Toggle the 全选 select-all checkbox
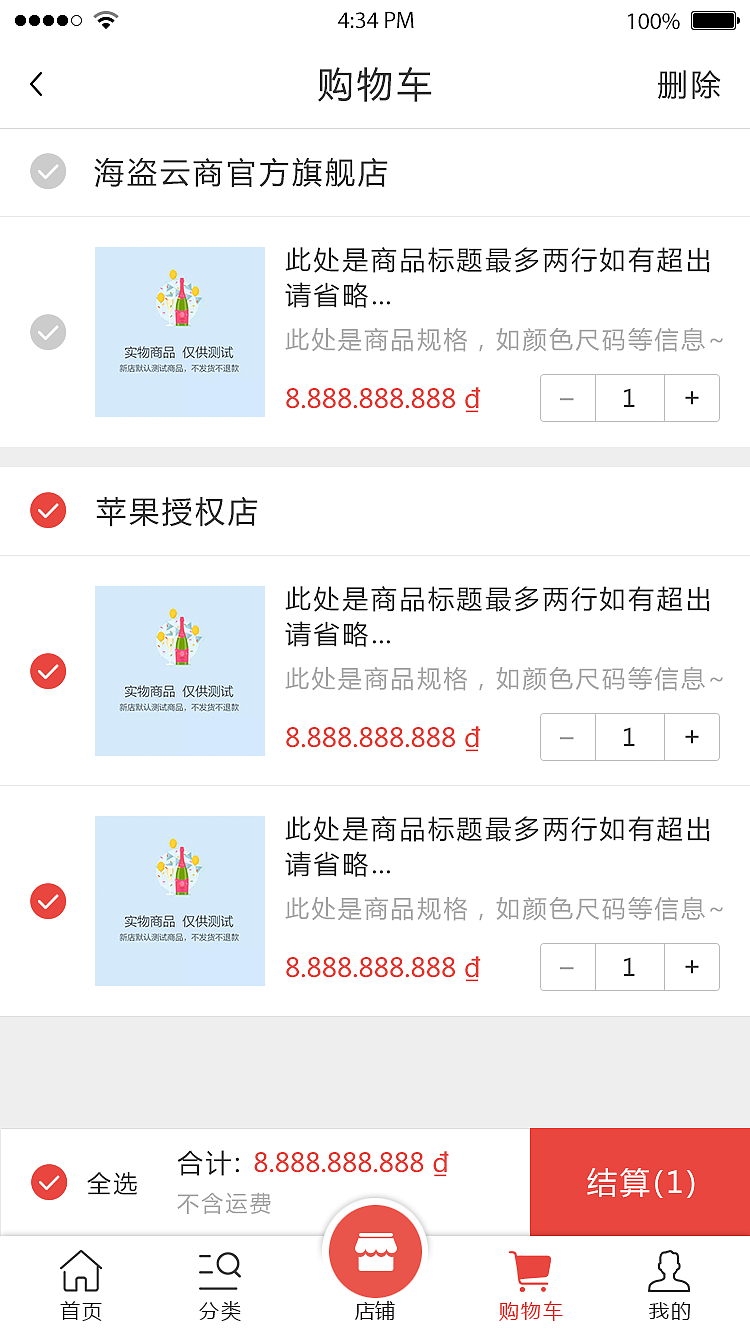Screen dimensions: 750x1334 (48, 1181)
